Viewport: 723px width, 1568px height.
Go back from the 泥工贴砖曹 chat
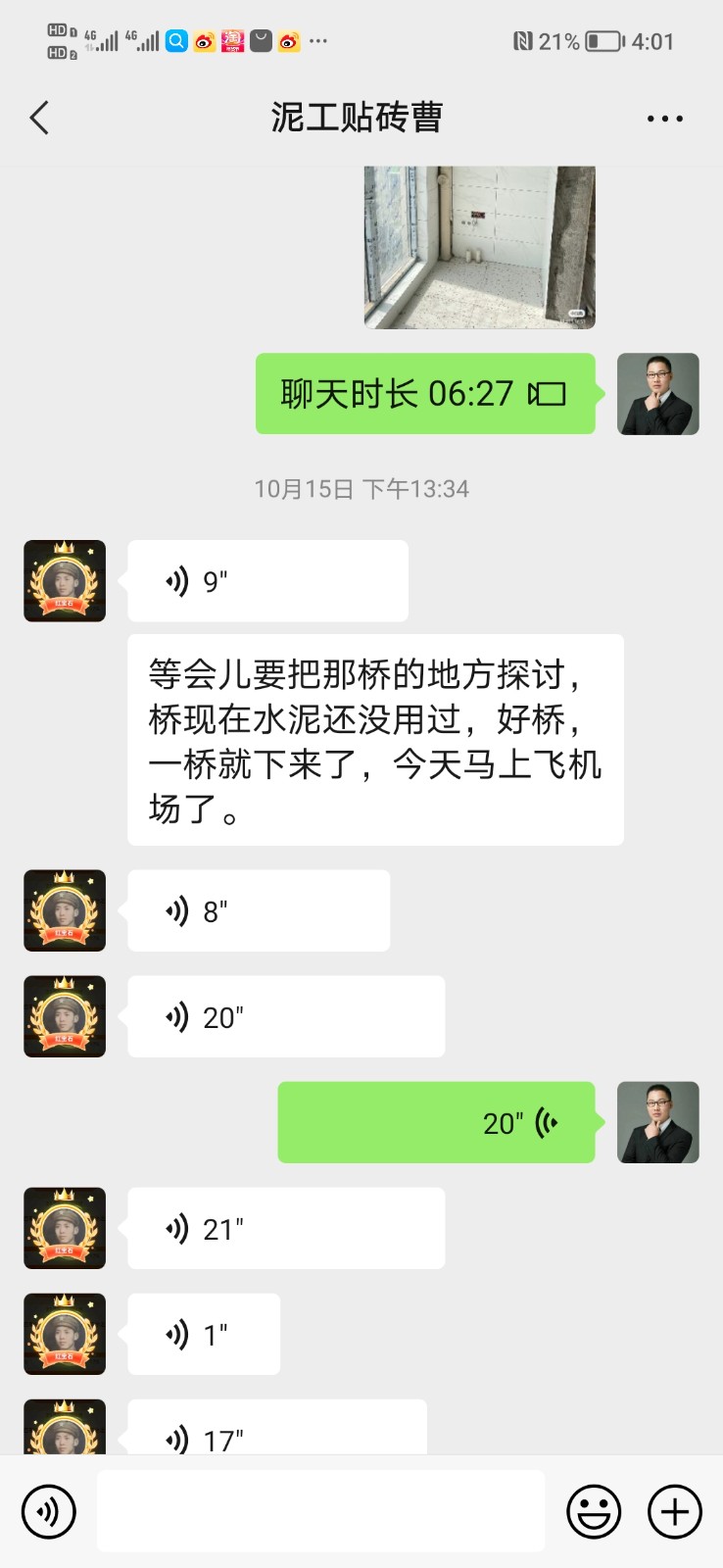click(40, 118)
